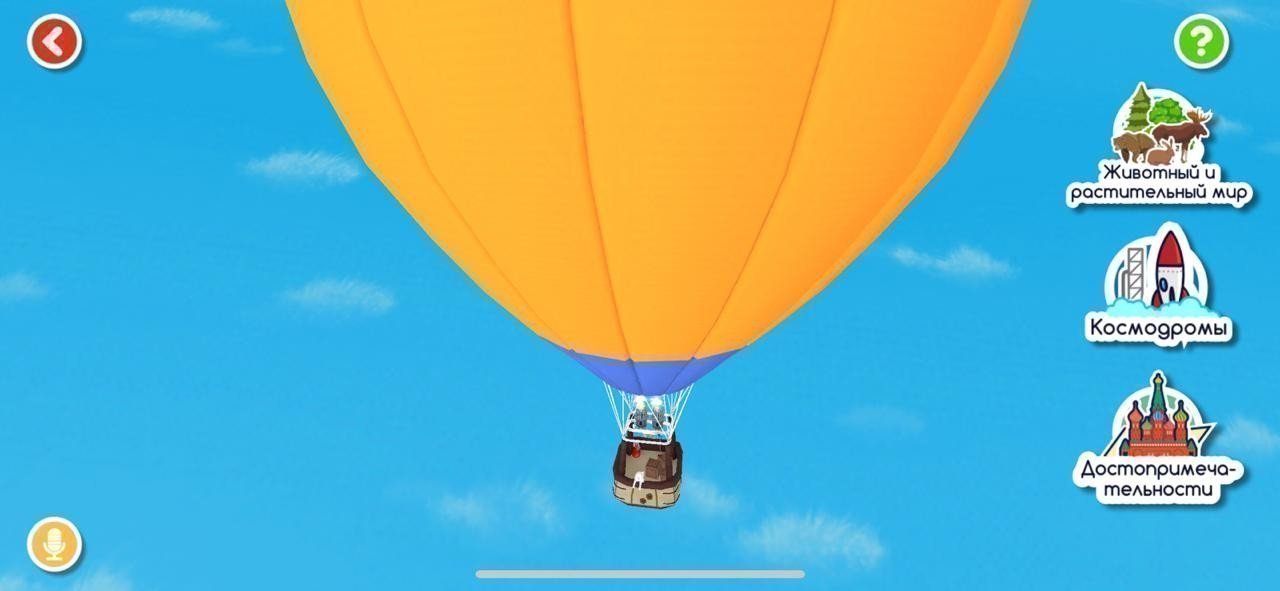Open the green question mark help

(1200, 42)
